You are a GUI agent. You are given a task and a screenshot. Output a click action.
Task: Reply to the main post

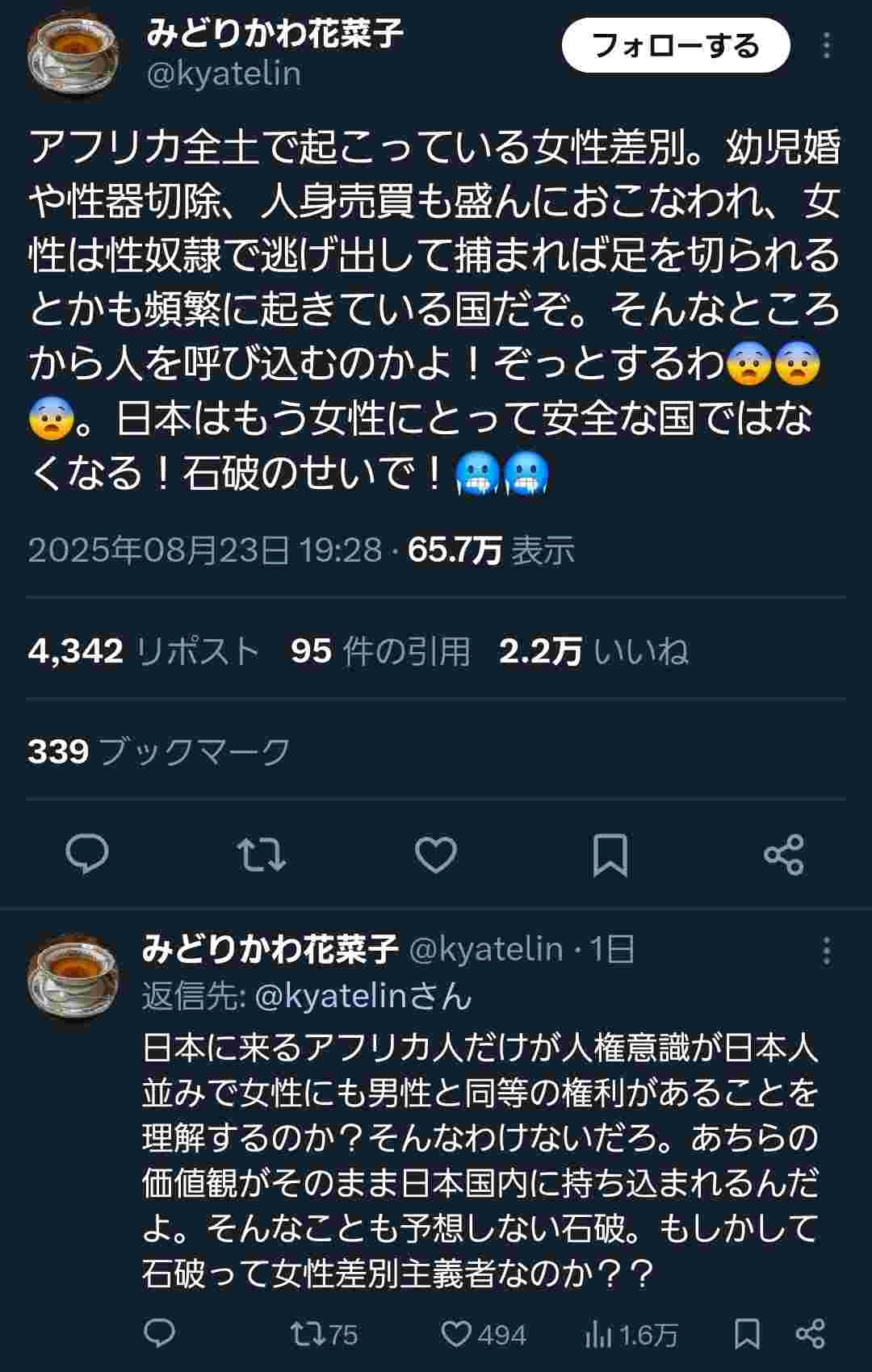[86, 854]
